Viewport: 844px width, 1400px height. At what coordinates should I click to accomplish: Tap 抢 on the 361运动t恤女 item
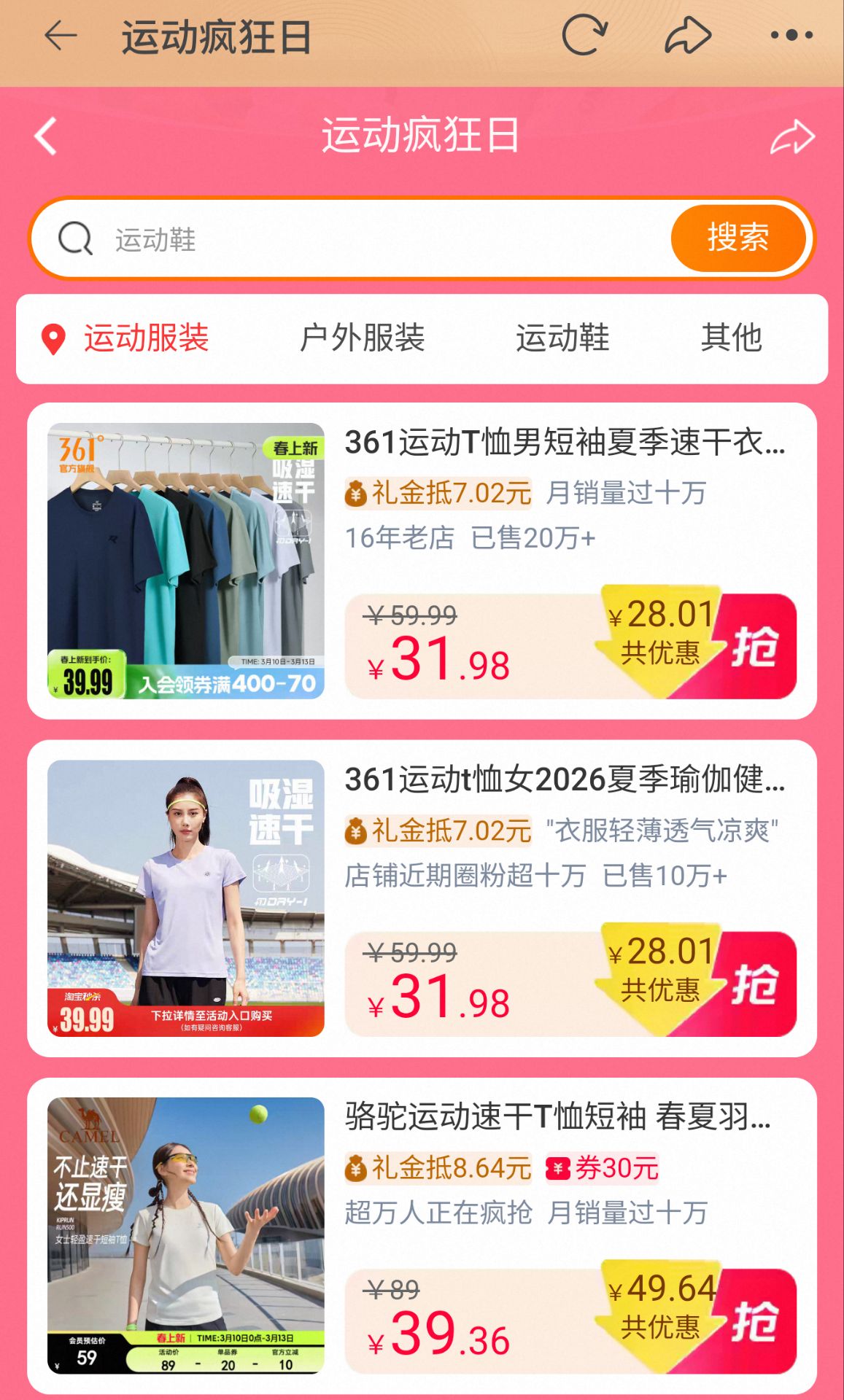pyautogui.click(x=755, y=984)
